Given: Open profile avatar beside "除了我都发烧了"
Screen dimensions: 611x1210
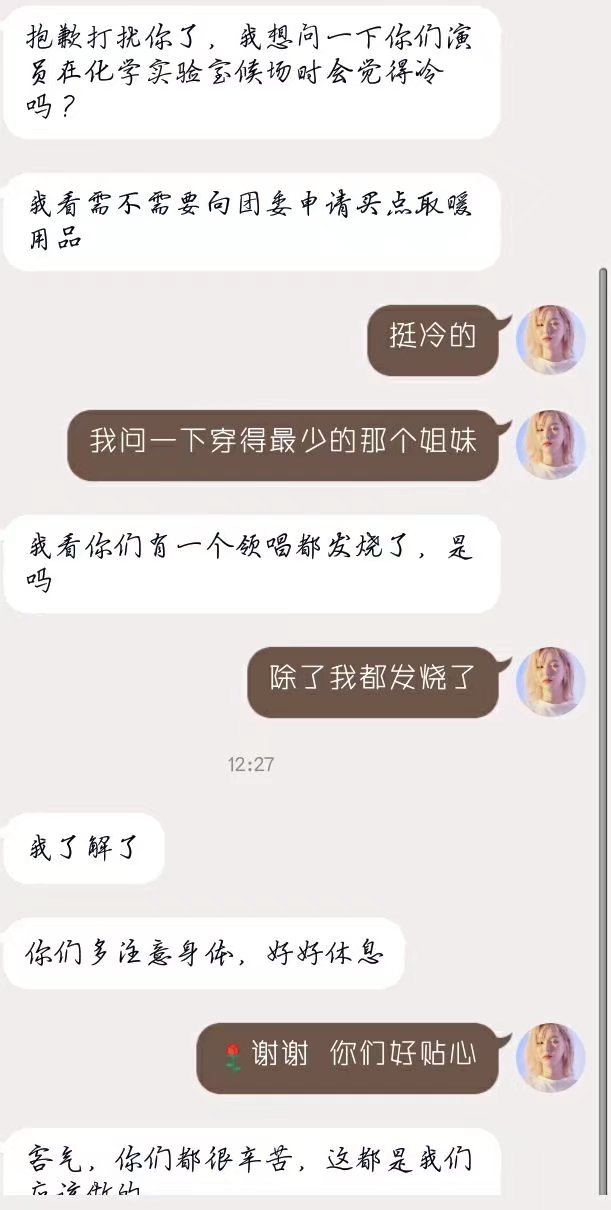Looking at the screenshot, I should [x=550, y=682].
